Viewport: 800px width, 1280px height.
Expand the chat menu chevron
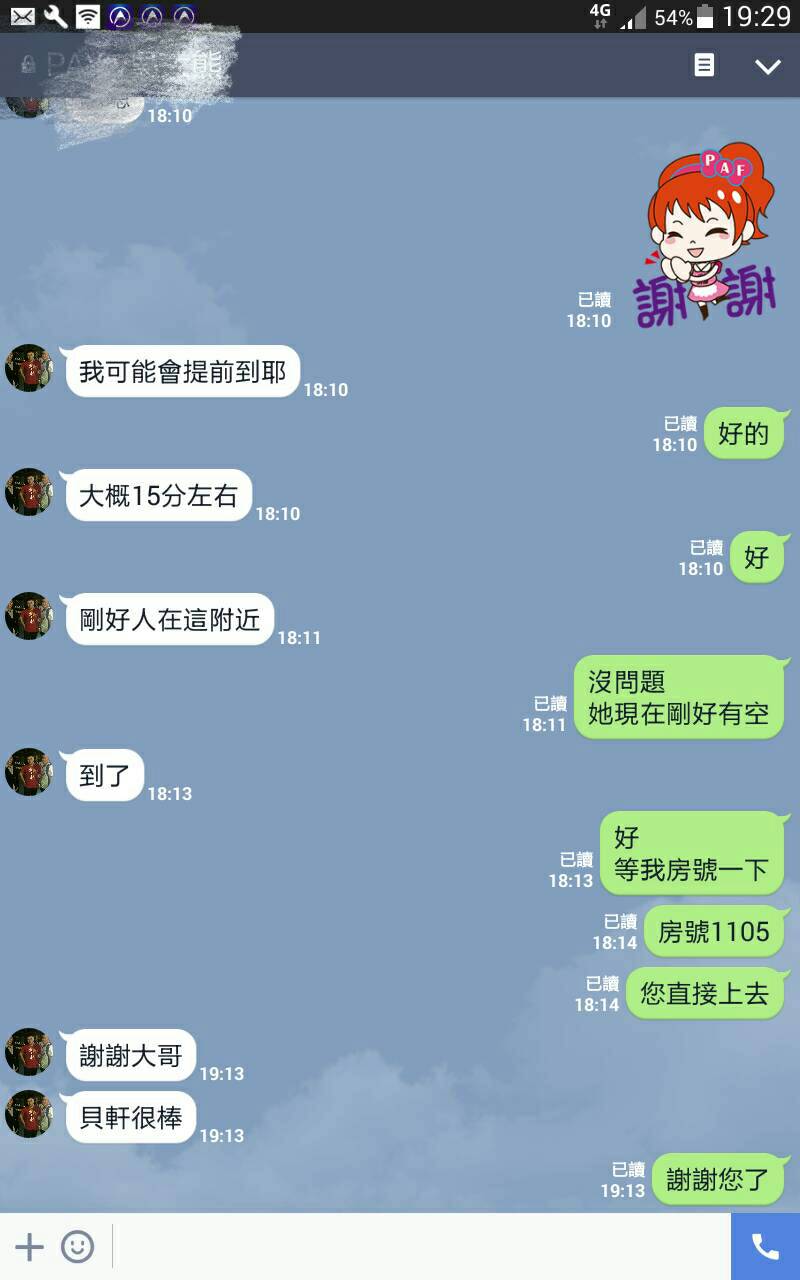pos(767,66)
